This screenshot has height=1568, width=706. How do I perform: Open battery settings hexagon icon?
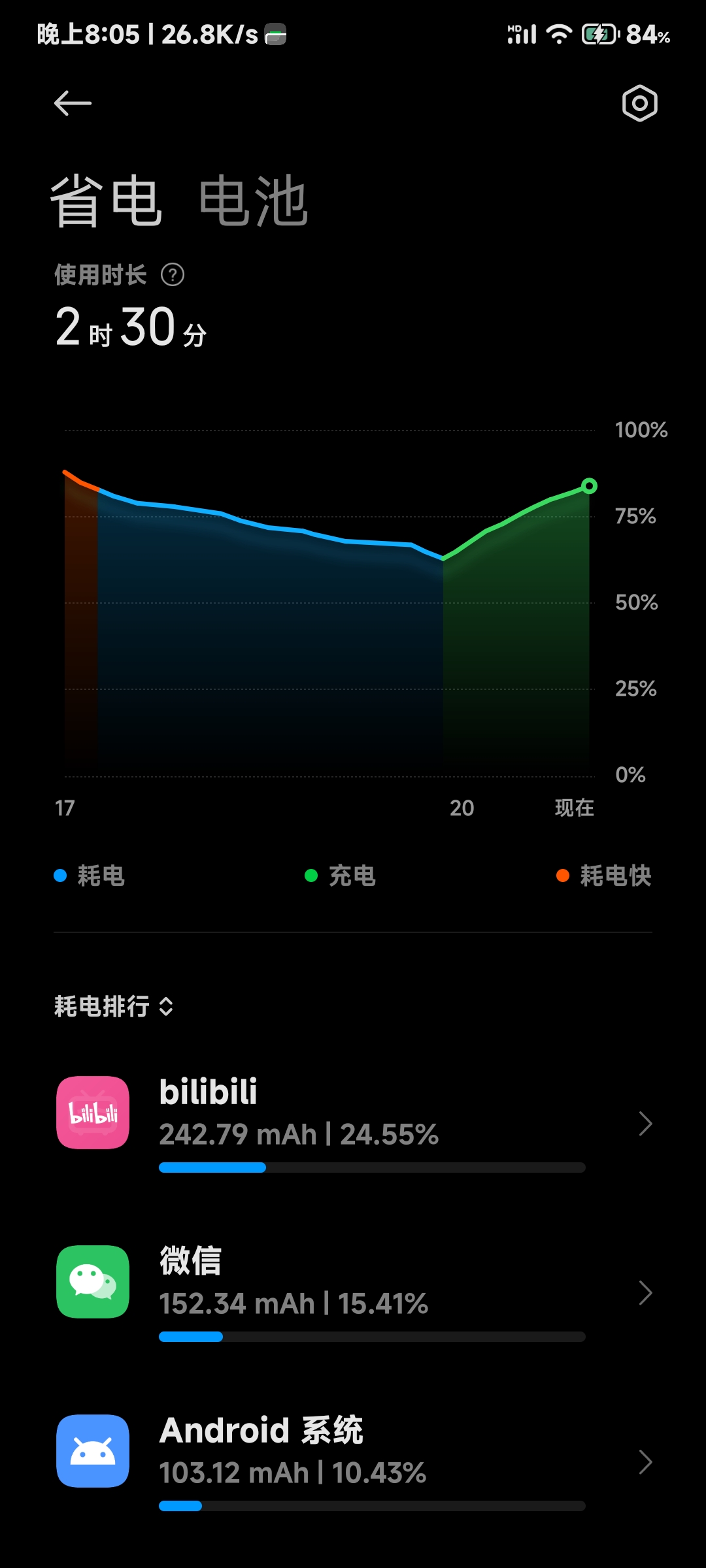tap(639, 103)
